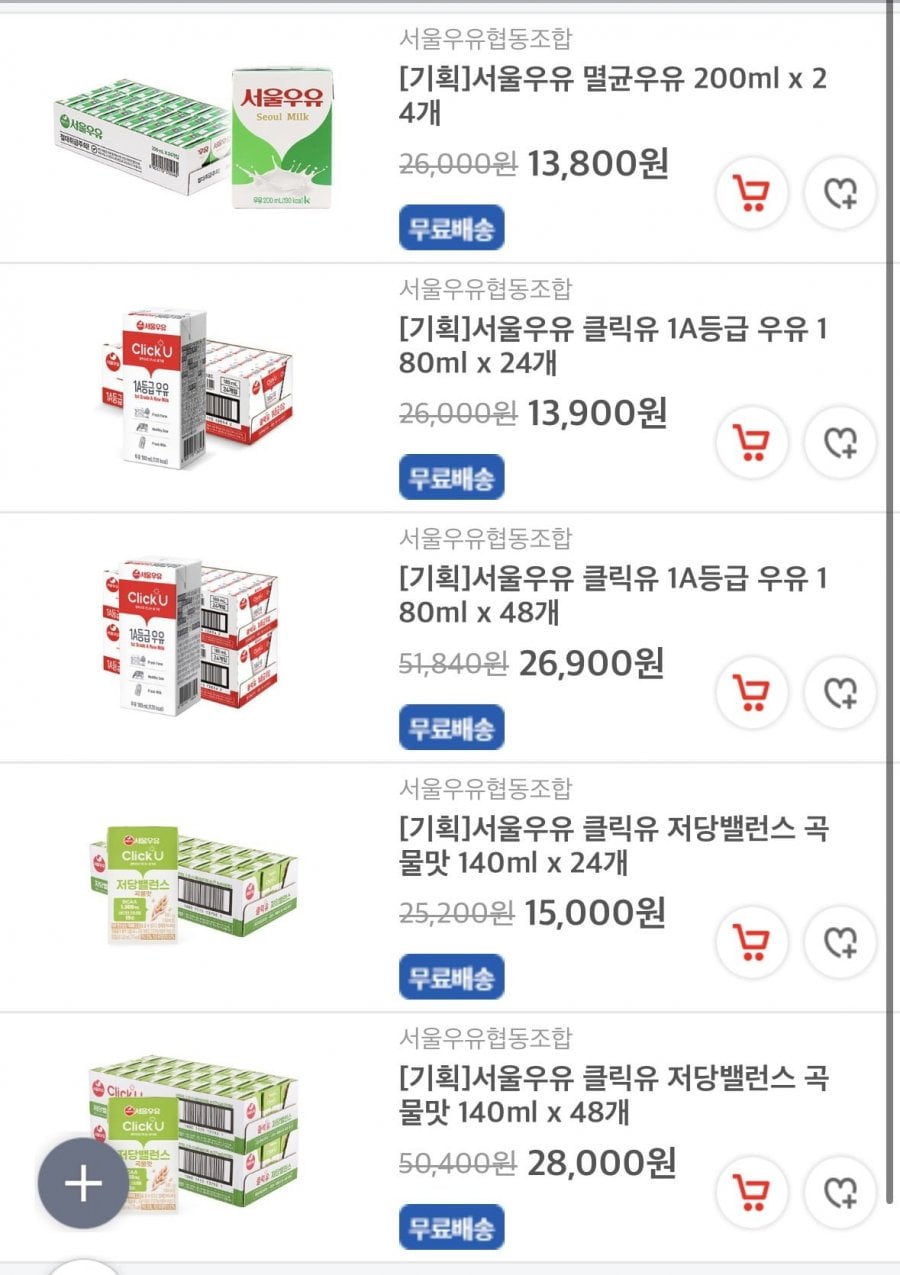The image size is (900, 1275).
Task: Open the floating plus button
Action: (x=83, y=1184)
